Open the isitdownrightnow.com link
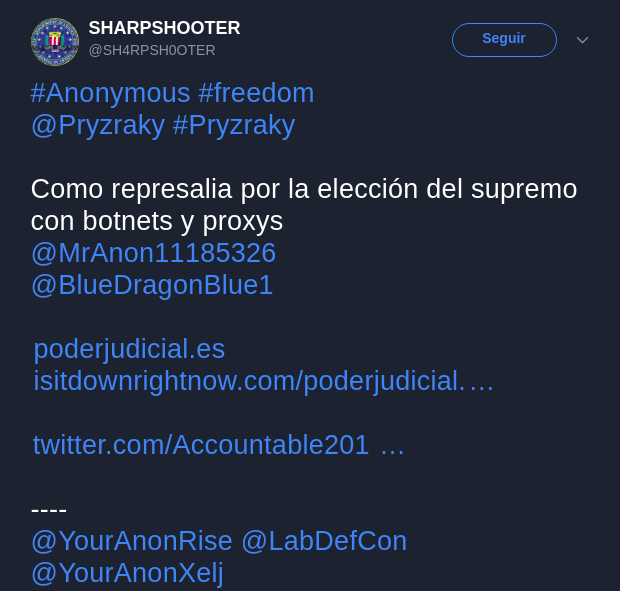 [x=263, y=381]
